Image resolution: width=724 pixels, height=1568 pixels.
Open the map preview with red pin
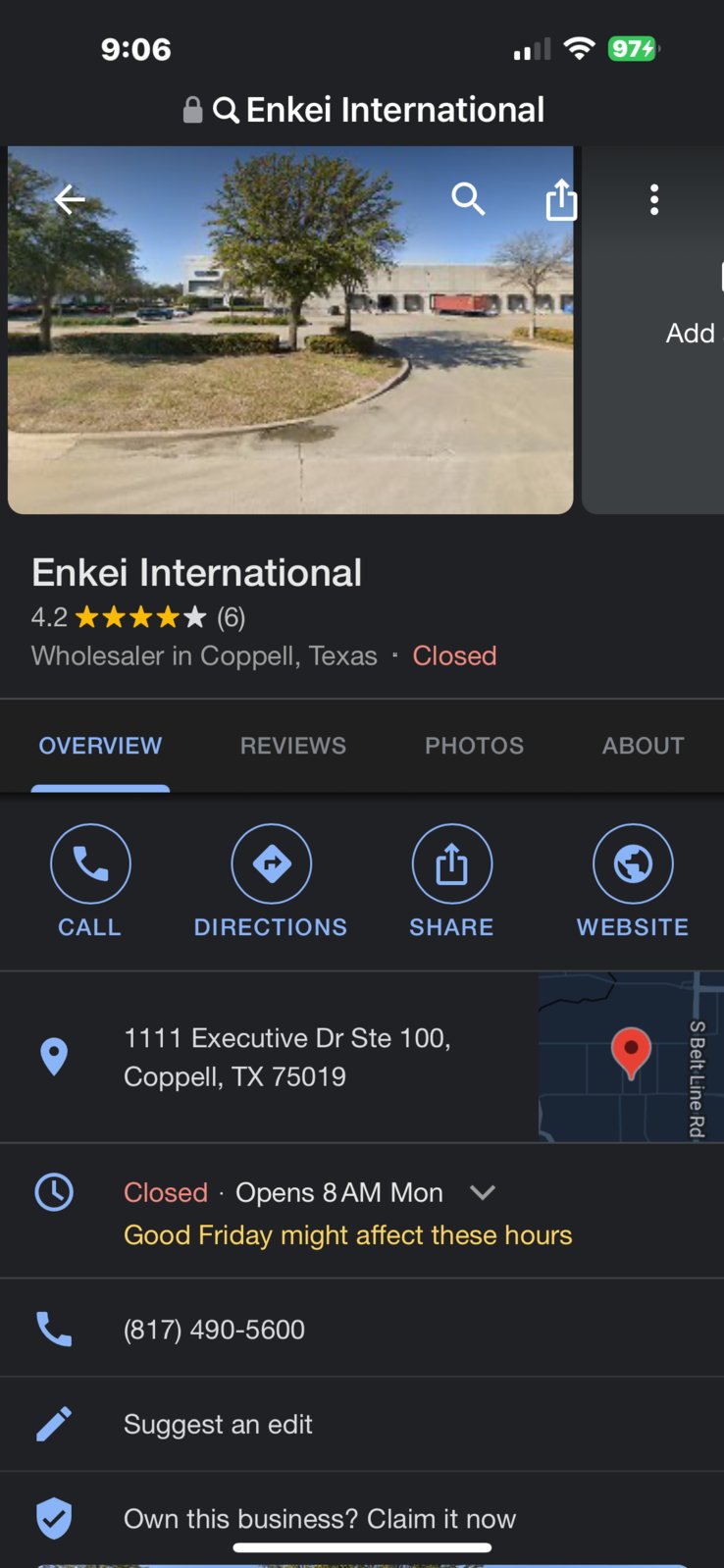pyautogui.click(x=630, y=1057)
